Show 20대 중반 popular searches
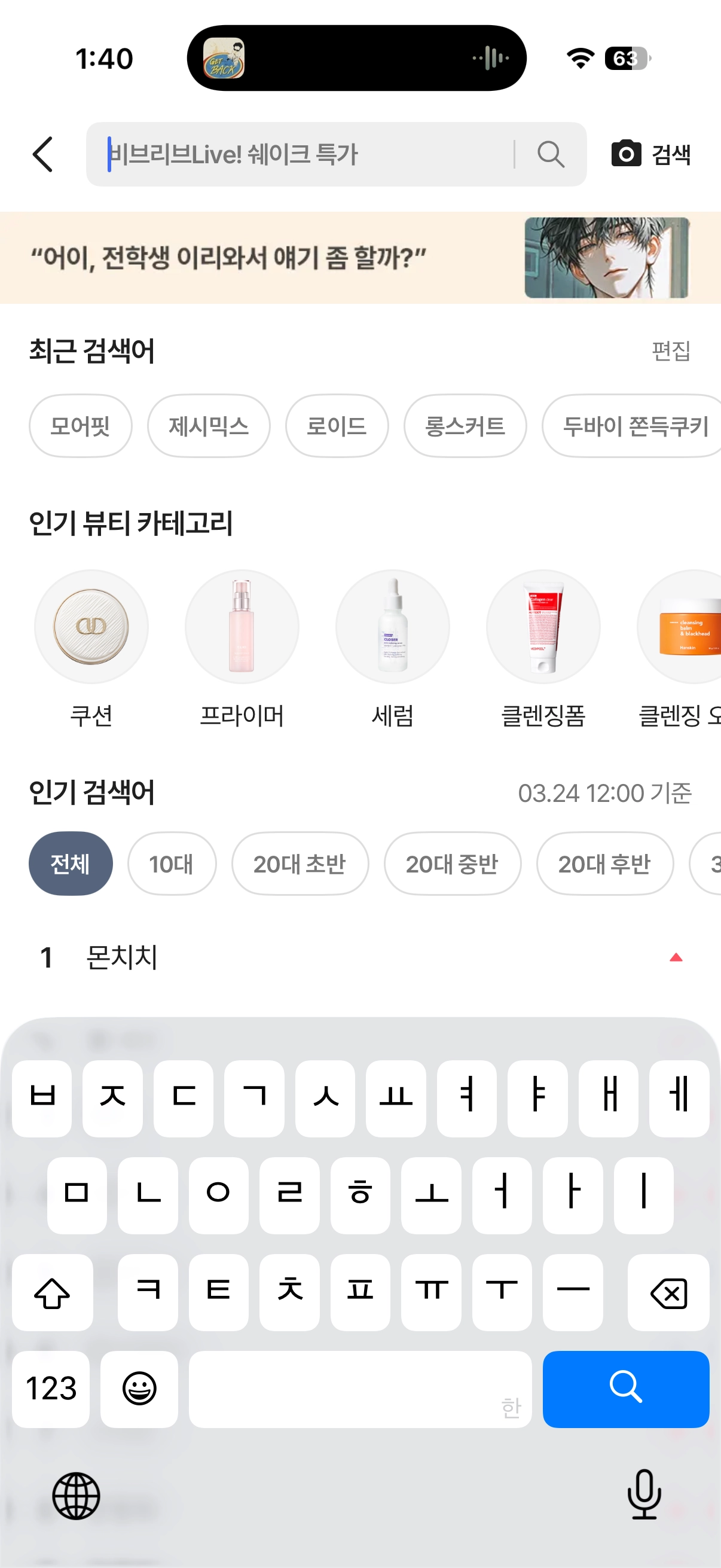 click(x=452, y=864)
